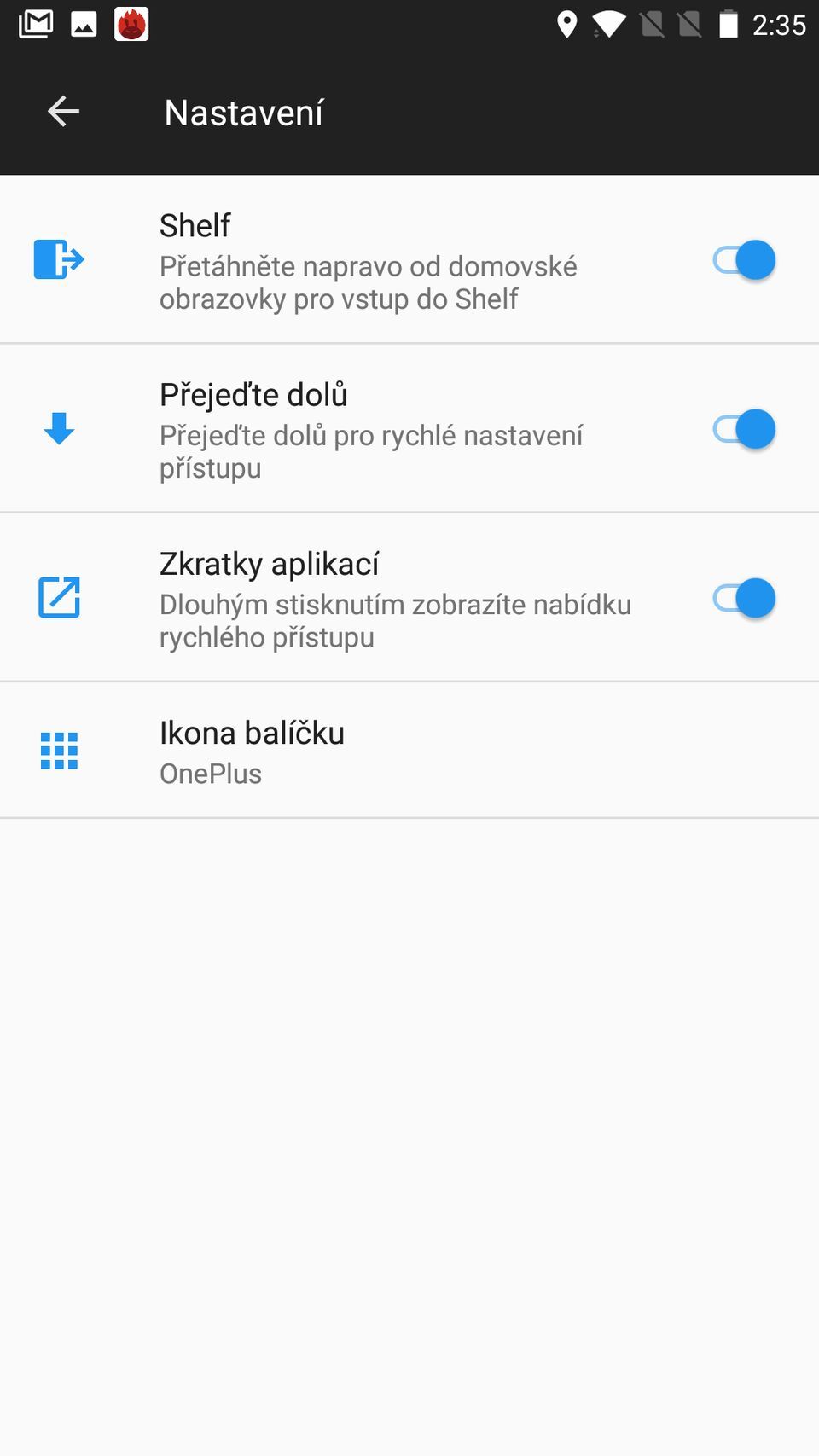Select the Nastavení title text
Image resolution: width=819 pixels, height=1456 pixels.
244,112
